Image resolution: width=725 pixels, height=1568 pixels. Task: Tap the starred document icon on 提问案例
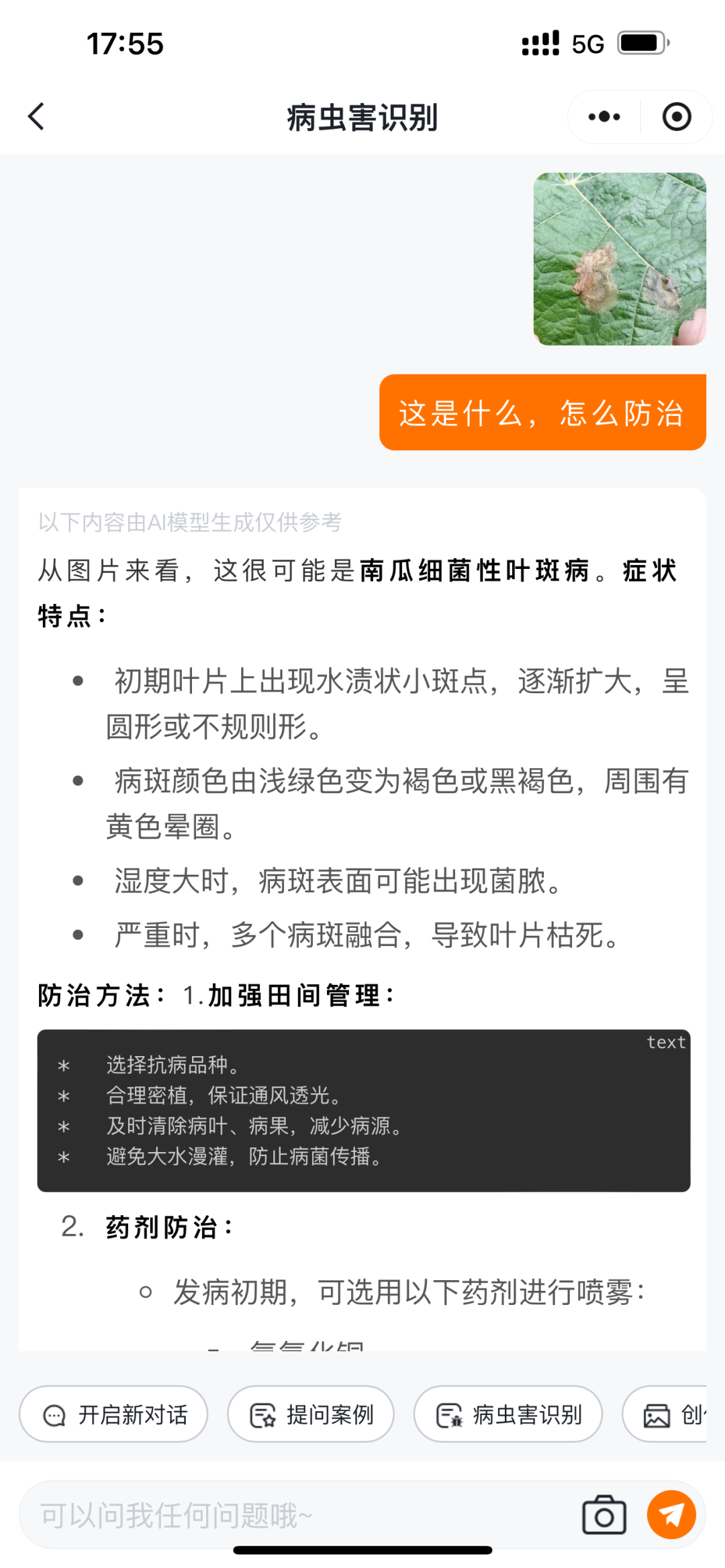pos(262,1413)
